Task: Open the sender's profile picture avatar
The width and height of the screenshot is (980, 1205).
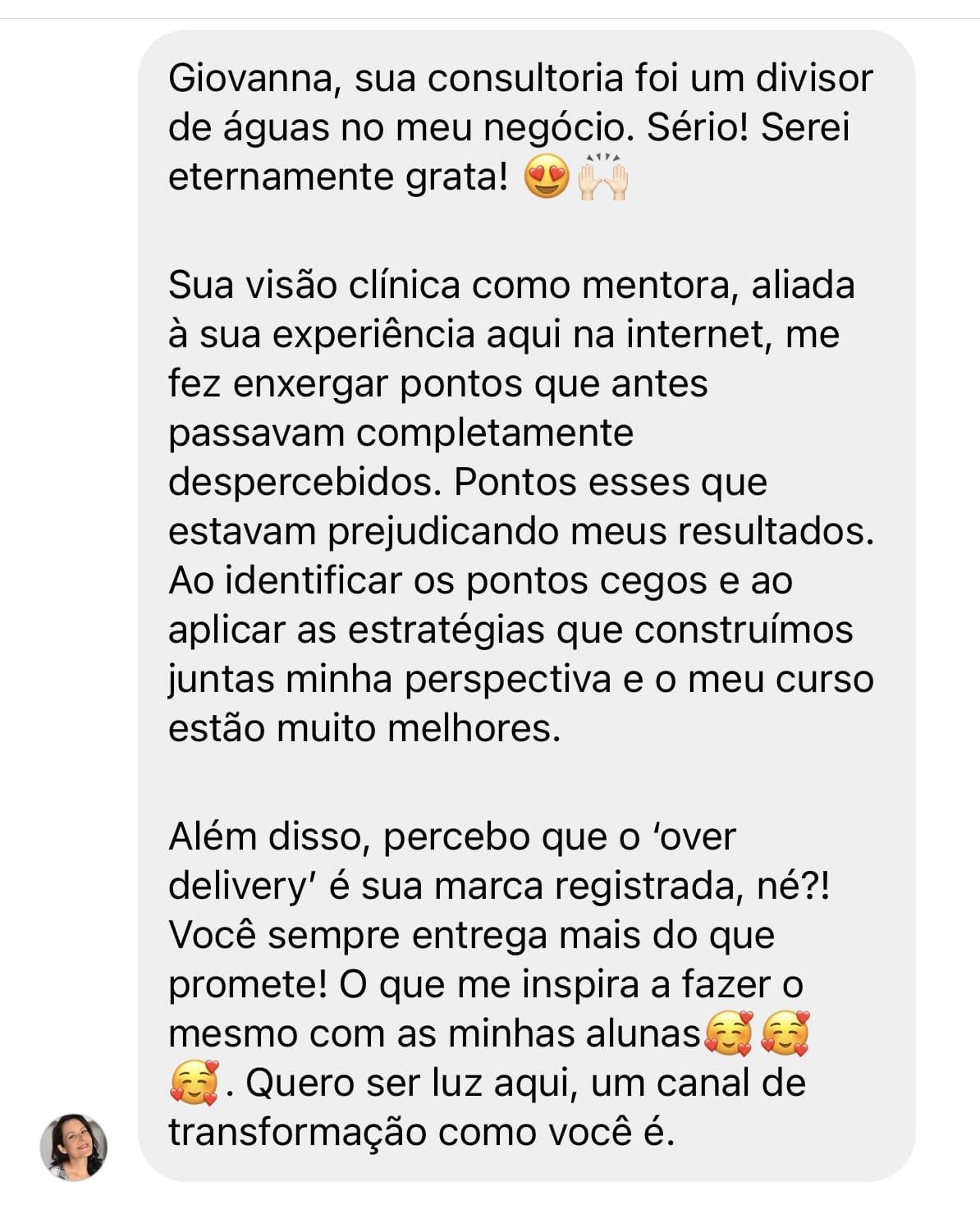Action: tap(74, 1147)
